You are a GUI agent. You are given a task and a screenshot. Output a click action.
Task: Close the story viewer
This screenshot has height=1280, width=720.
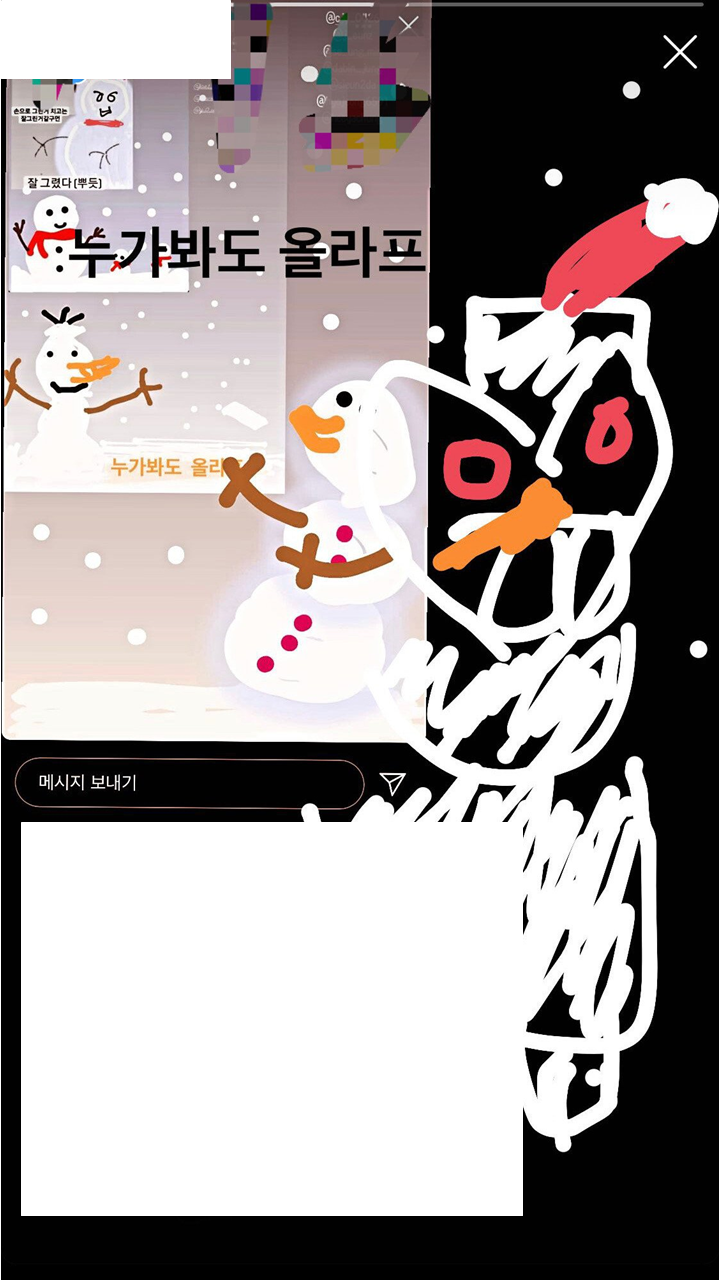click(x=679, y=52)
